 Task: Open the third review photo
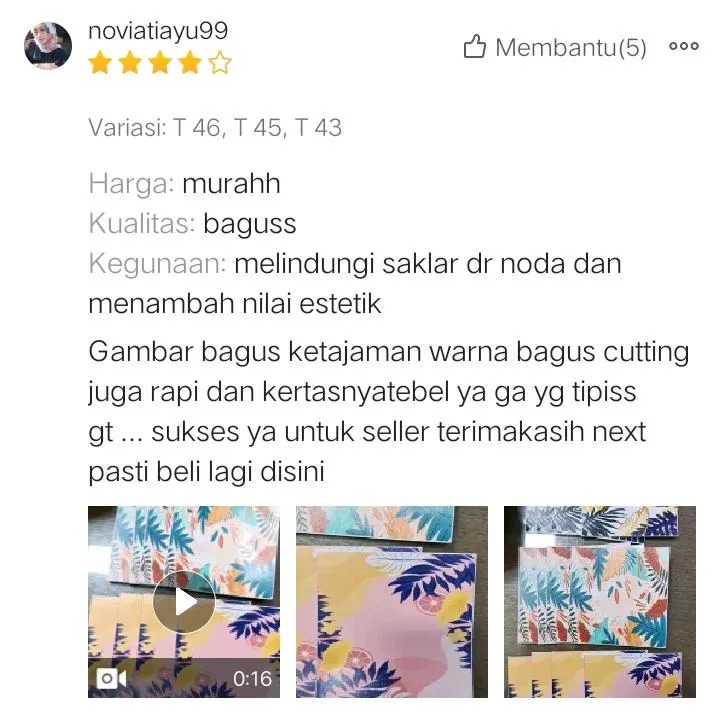coord(599,602)
